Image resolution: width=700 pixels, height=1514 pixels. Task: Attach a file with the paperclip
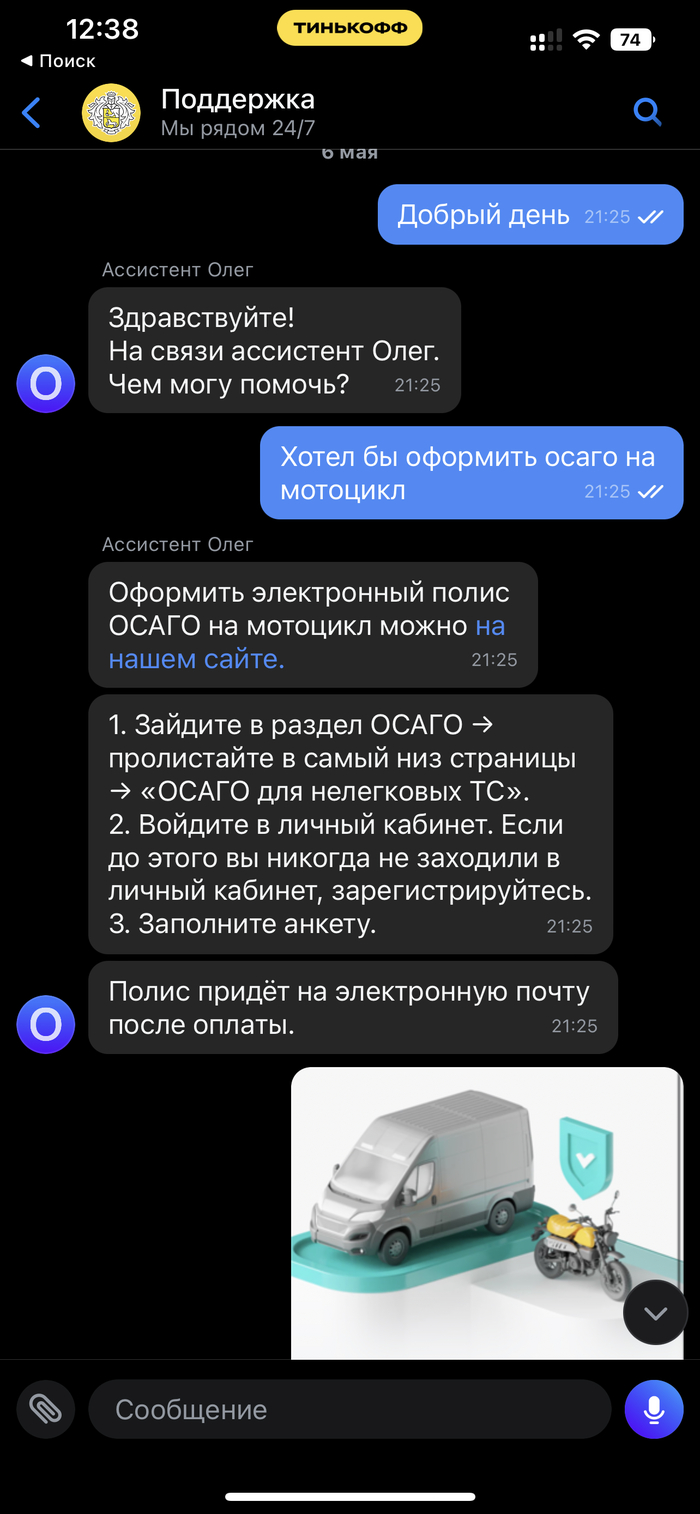coord(46,1409)
